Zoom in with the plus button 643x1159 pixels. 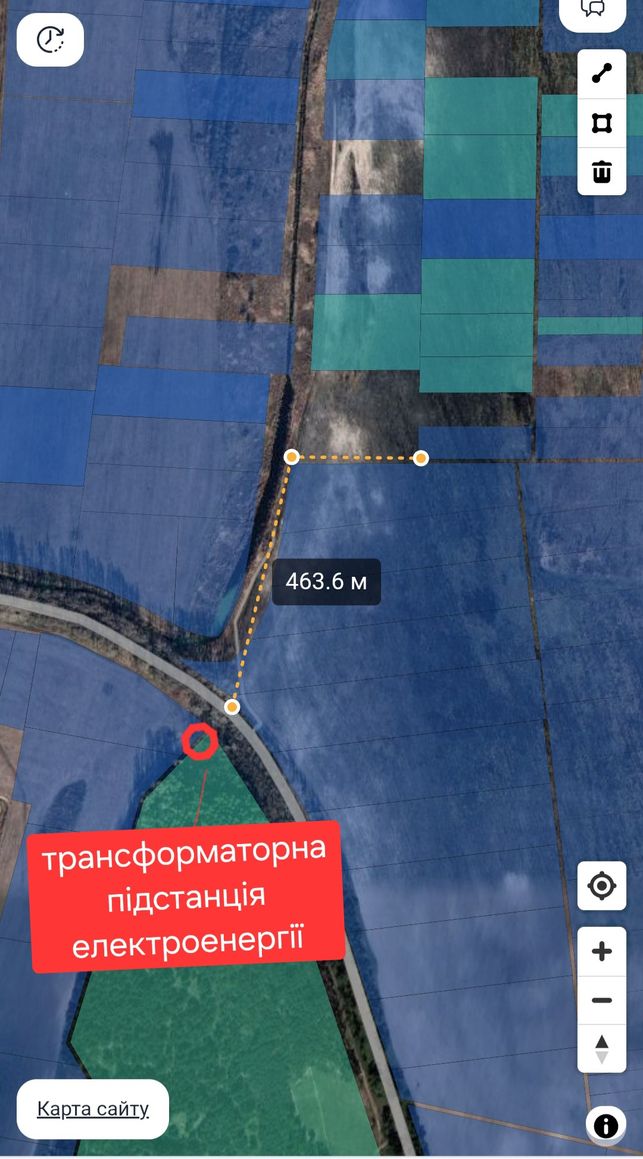[602, 951]
